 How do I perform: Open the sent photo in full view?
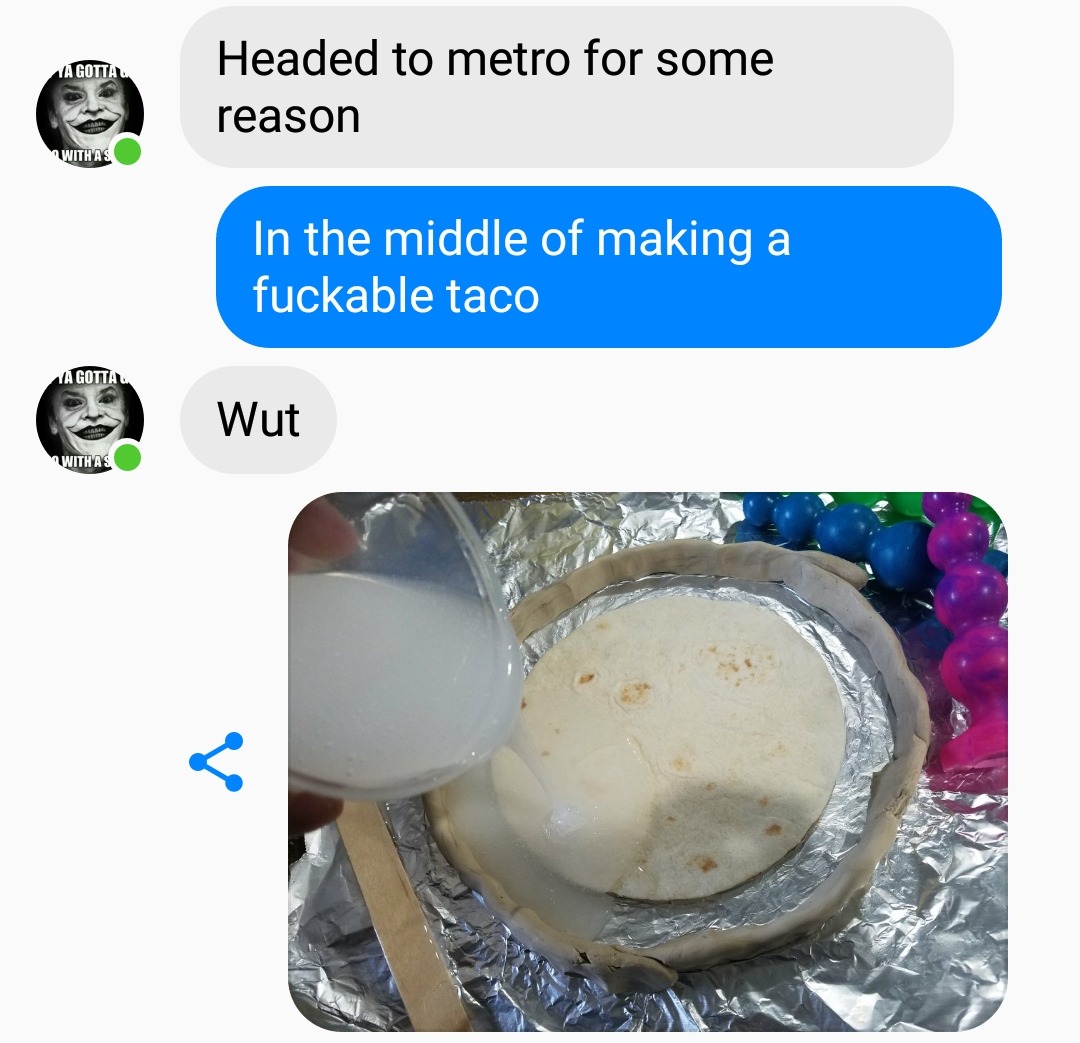[647, 762]
